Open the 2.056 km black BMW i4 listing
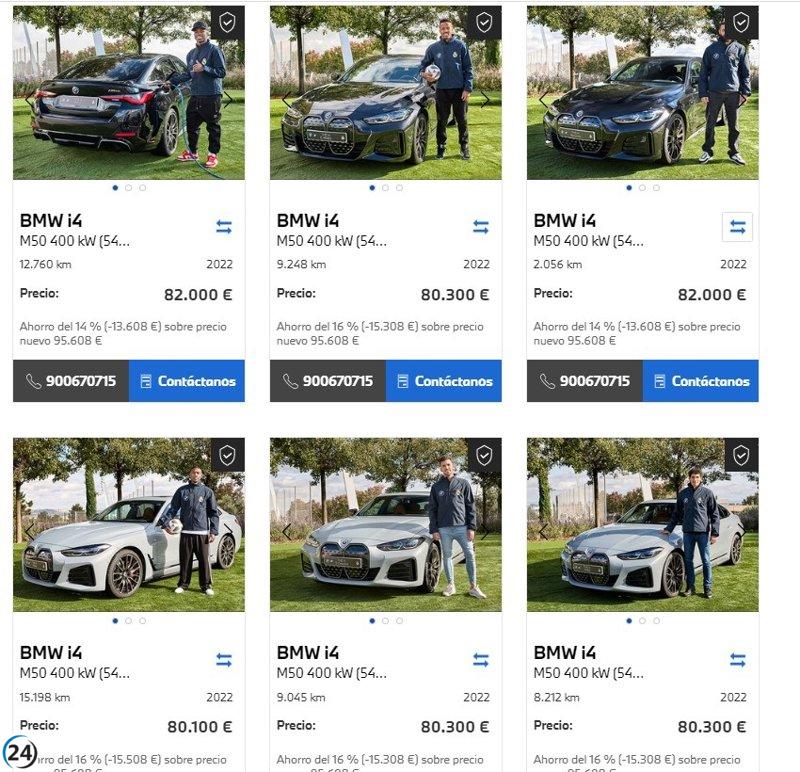This screenshot has height=772, width=800. pos(564,220)
